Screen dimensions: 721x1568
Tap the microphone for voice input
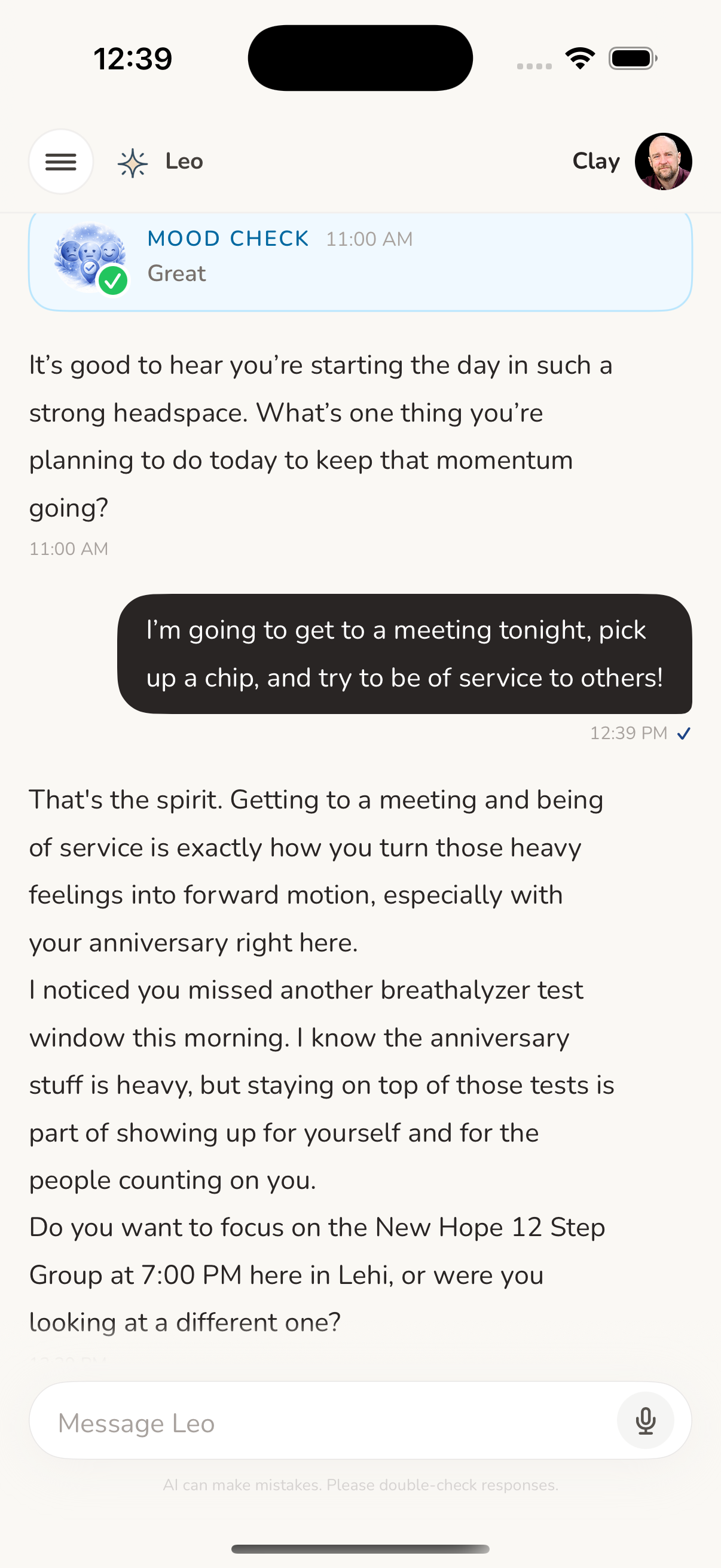[x=646, y=1420]
